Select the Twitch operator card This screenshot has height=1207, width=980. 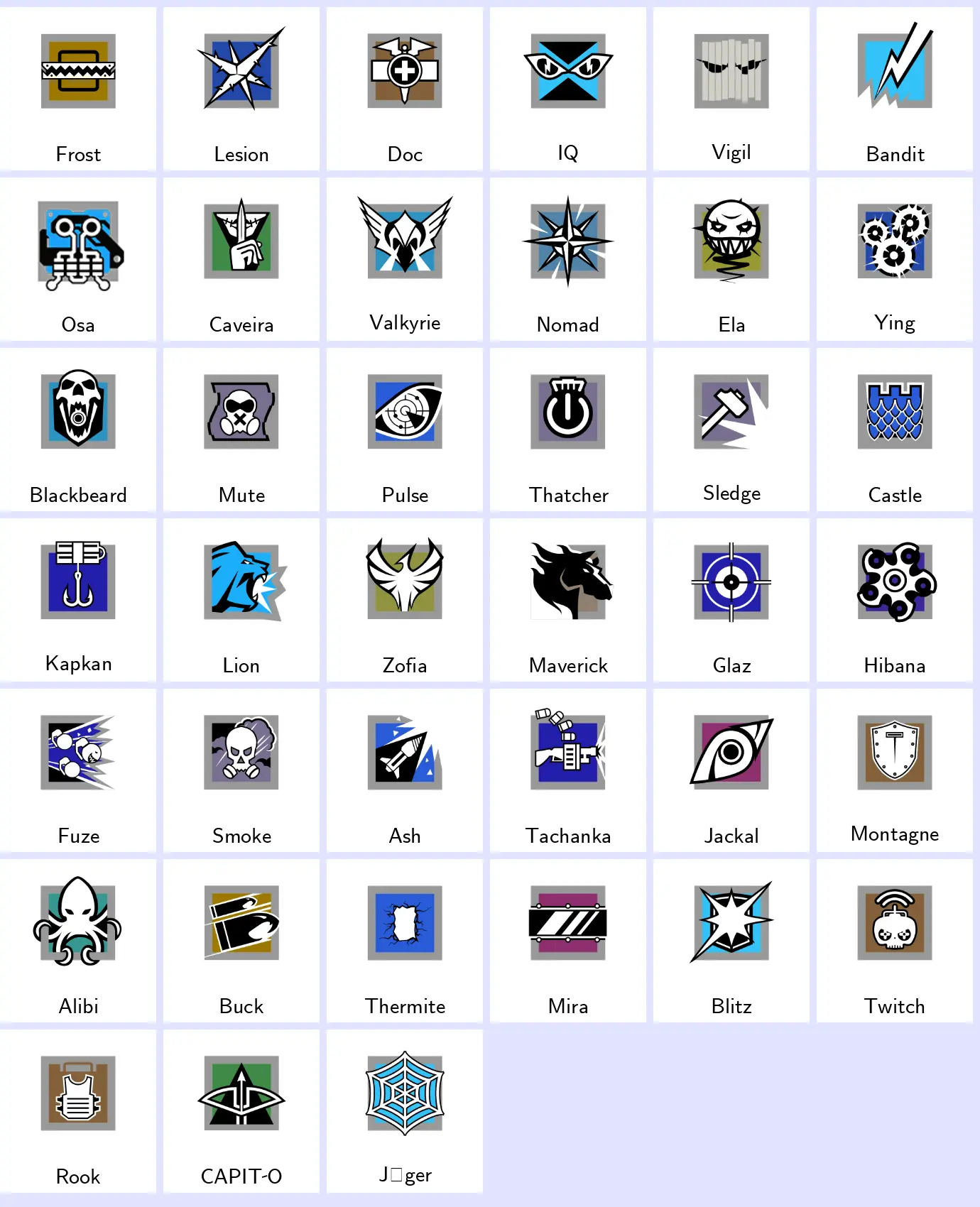click(x=895, y=941)
